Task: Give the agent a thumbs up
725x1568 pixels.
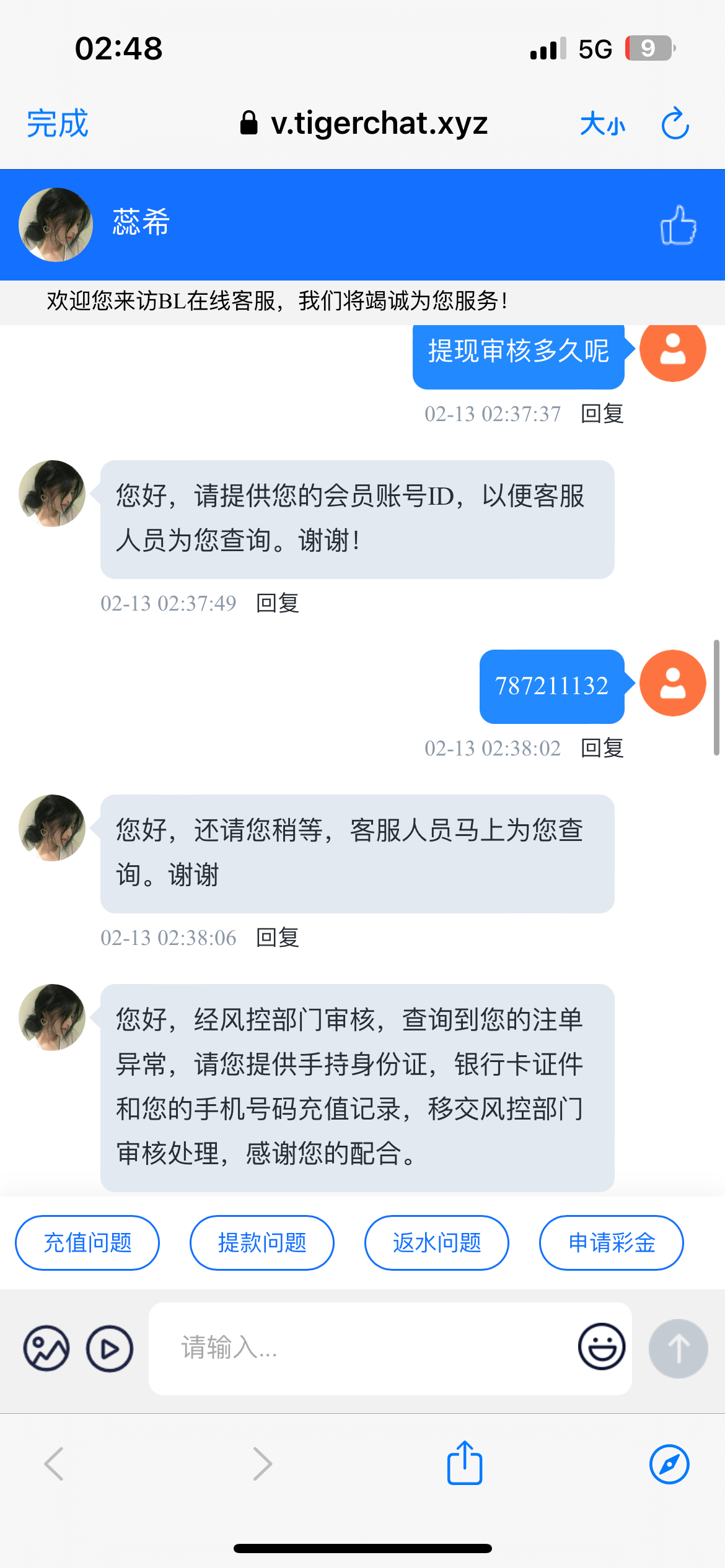Action: [x=678, y=225]
